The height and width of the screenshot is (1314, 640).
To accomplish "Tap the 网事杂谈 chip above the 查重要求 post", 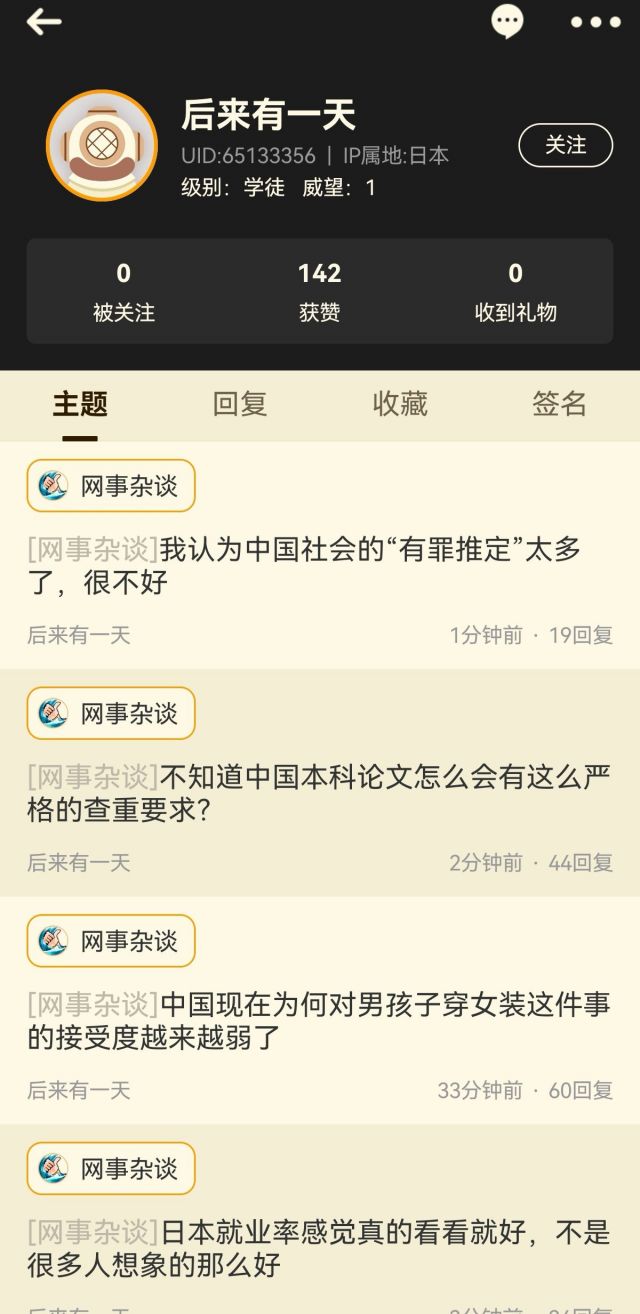I will coord(111,713).
